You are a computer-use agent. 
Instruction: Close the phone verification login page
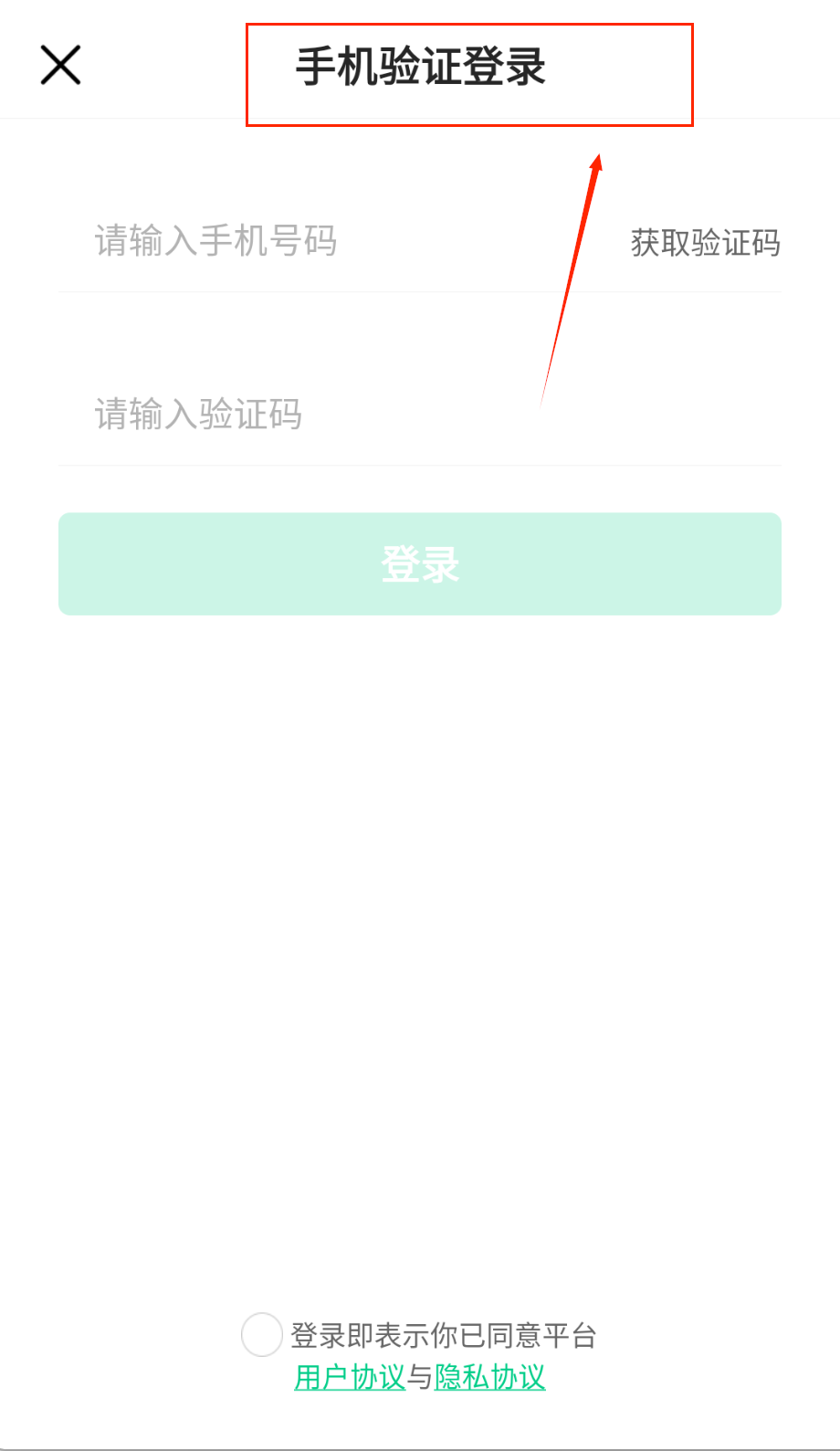tap(61, 66)
